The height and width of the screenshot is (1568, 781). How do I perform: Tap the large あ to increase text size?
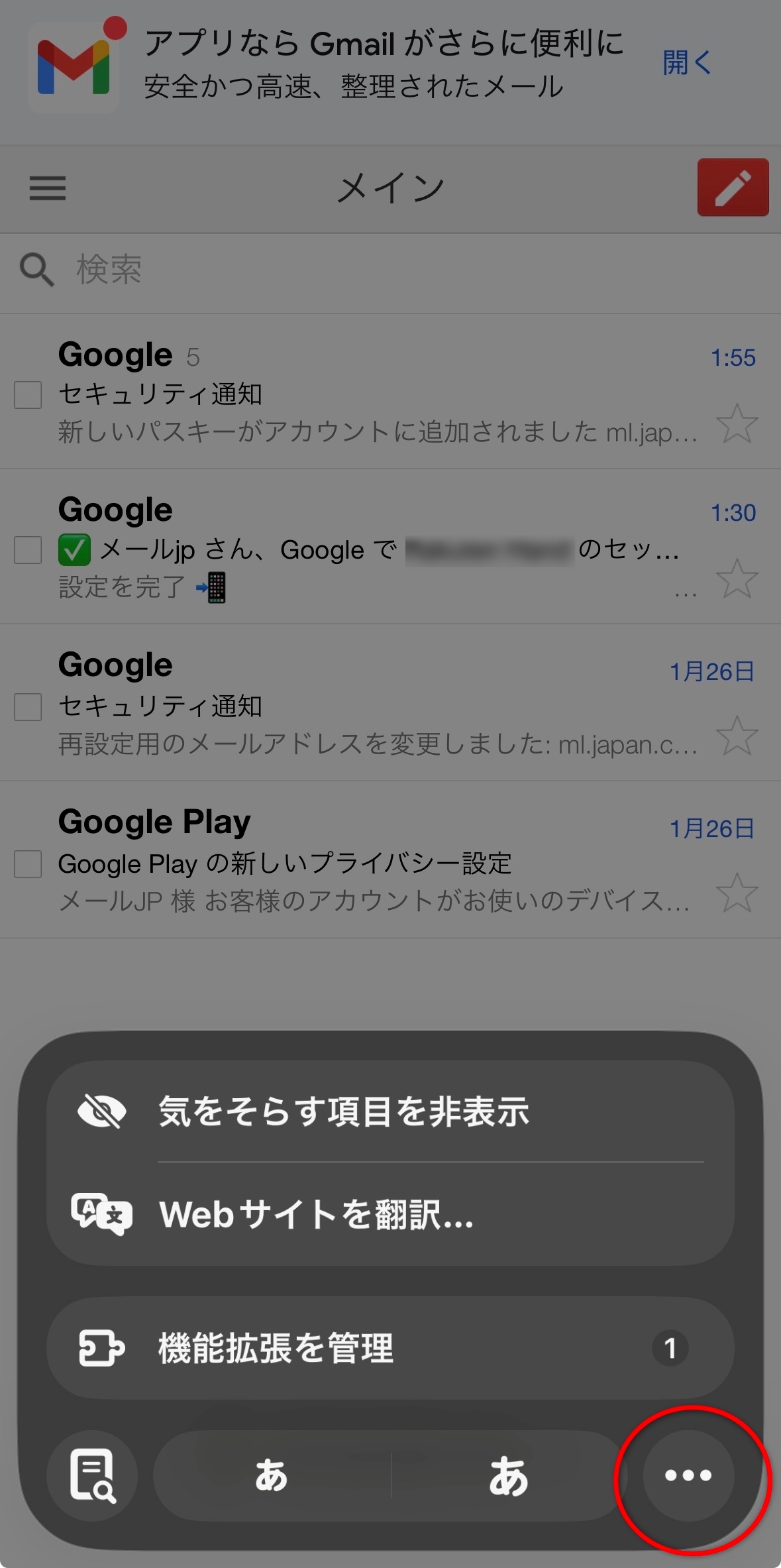(509, 1475)
